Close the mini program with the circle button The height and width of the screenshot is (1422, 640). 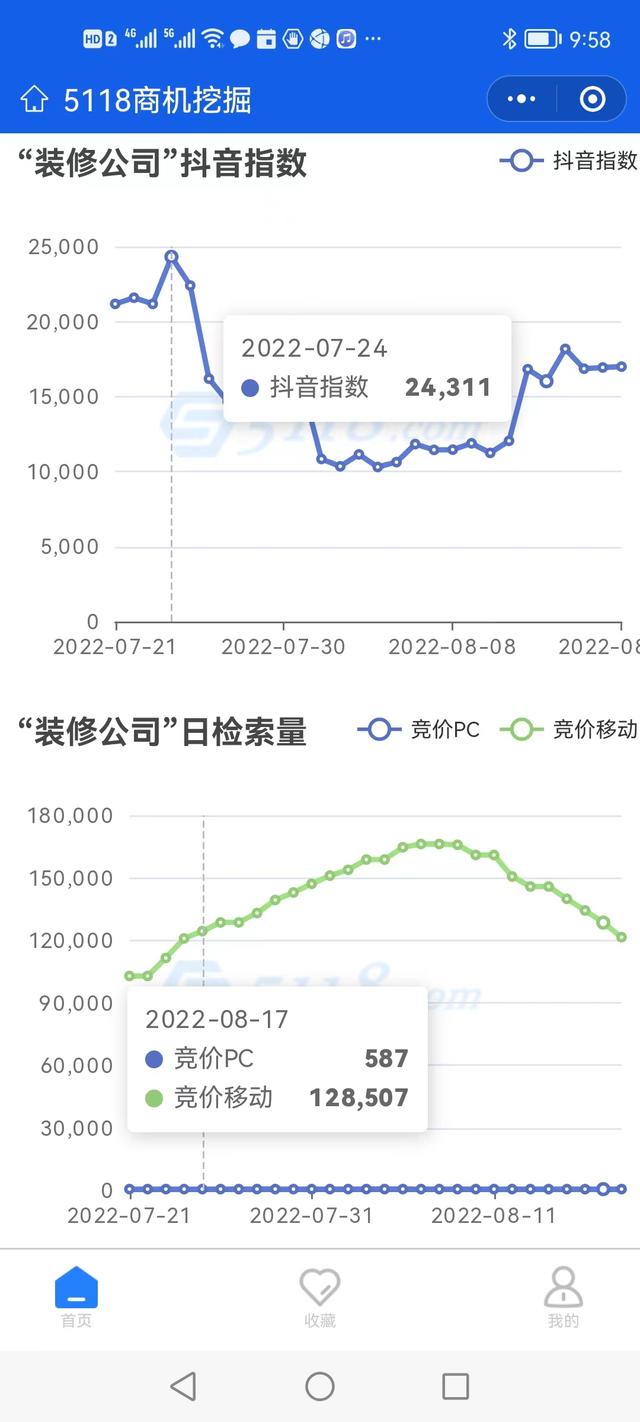pyautogui.click(x=592, y=99)
